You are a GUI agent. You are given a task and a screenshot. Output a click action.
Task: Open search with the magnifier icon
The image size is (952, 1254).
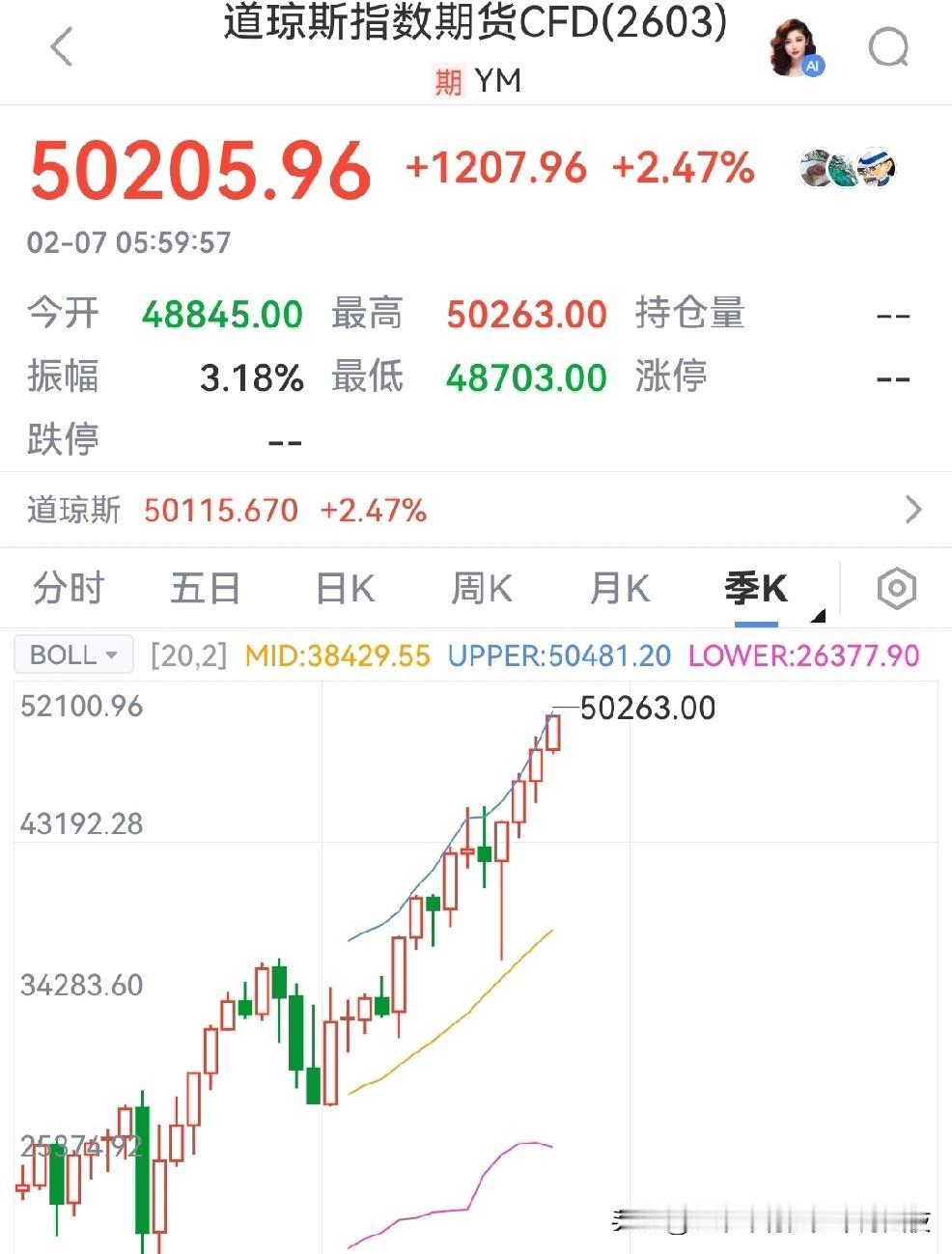pos(887,48)
